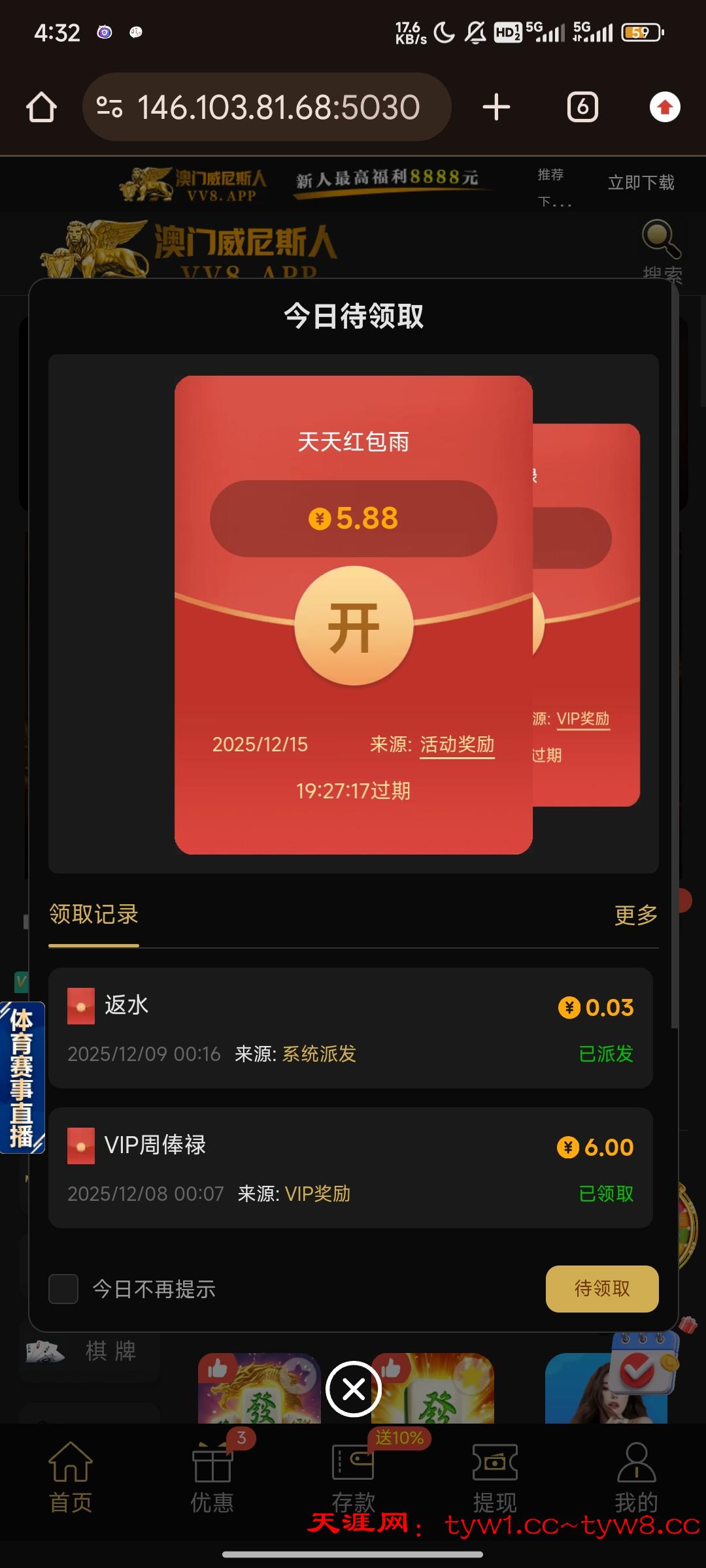Tap 立即下载 to download the app

(641, 182)
